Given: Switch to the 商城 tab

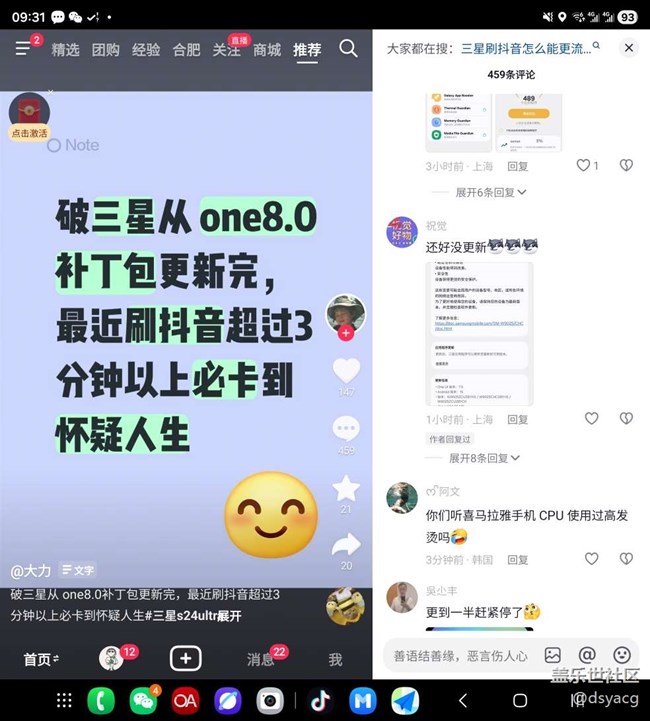Looking at the screenshot, I should (x=267, y=49).
